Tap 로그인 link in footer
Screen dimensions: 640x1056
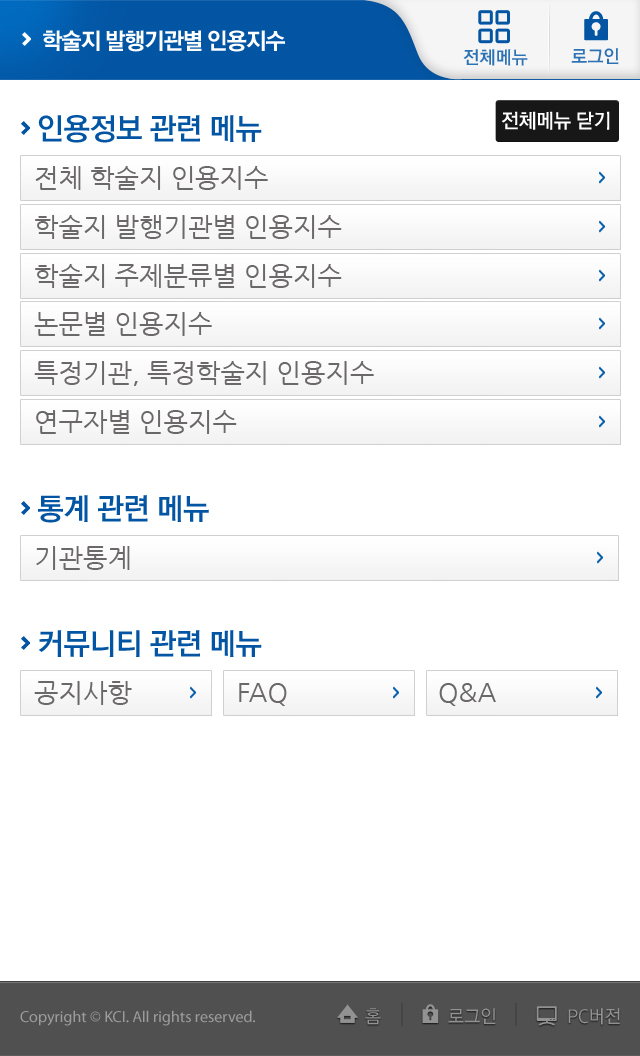[x=459, y=1015]
